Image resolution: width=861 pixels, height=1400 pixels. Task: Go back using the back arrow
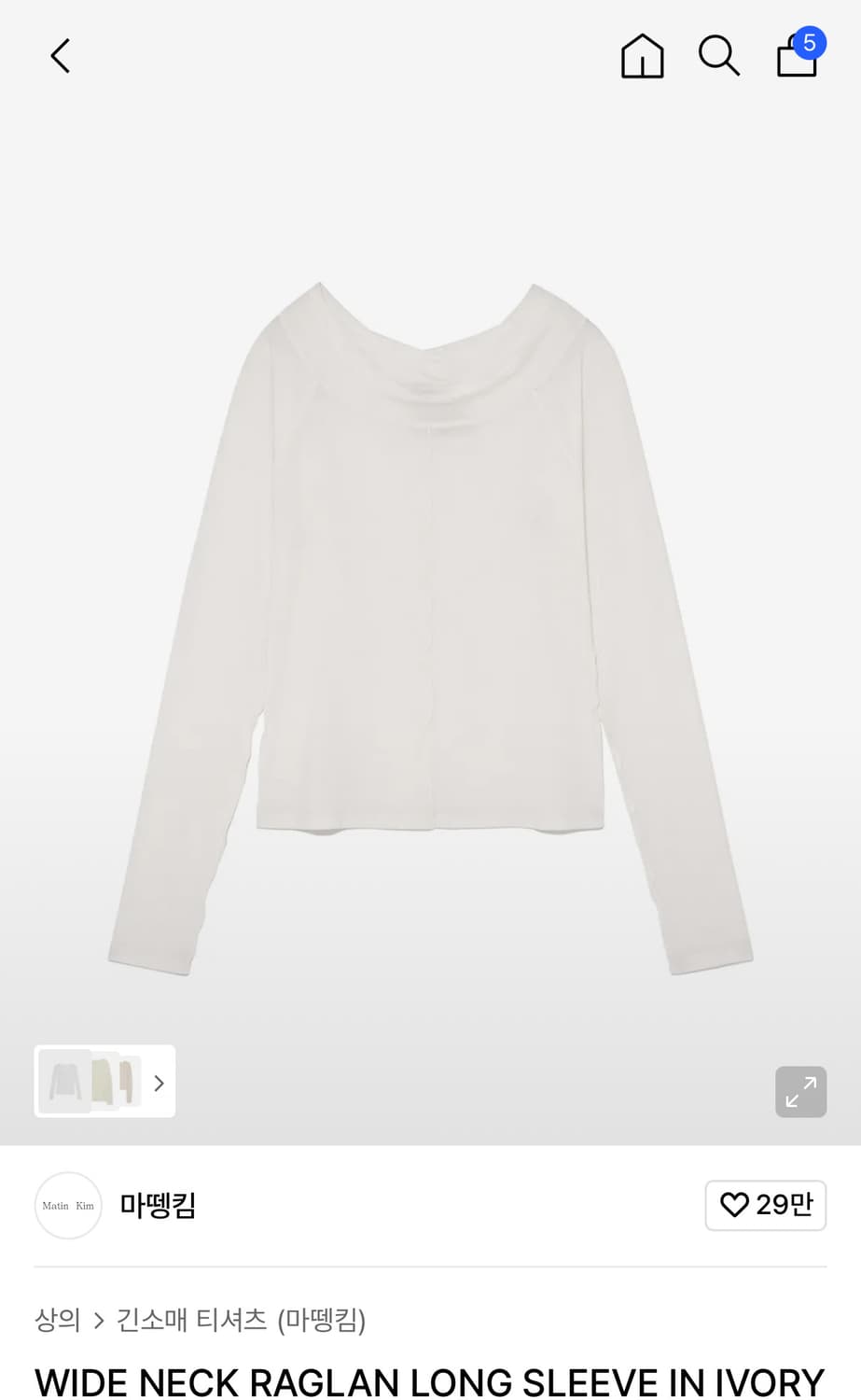(x=60, y=55)
